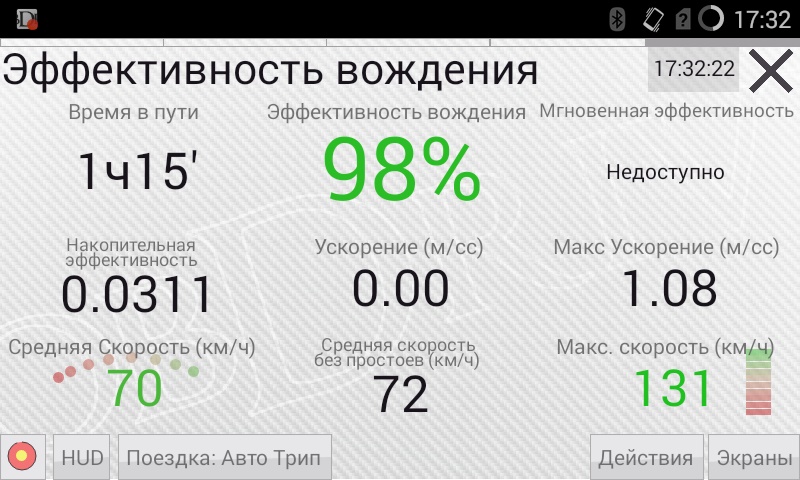Viewport: 800px width, 480px height.
Task: Tap the red record button
Action: click(22, 457)
